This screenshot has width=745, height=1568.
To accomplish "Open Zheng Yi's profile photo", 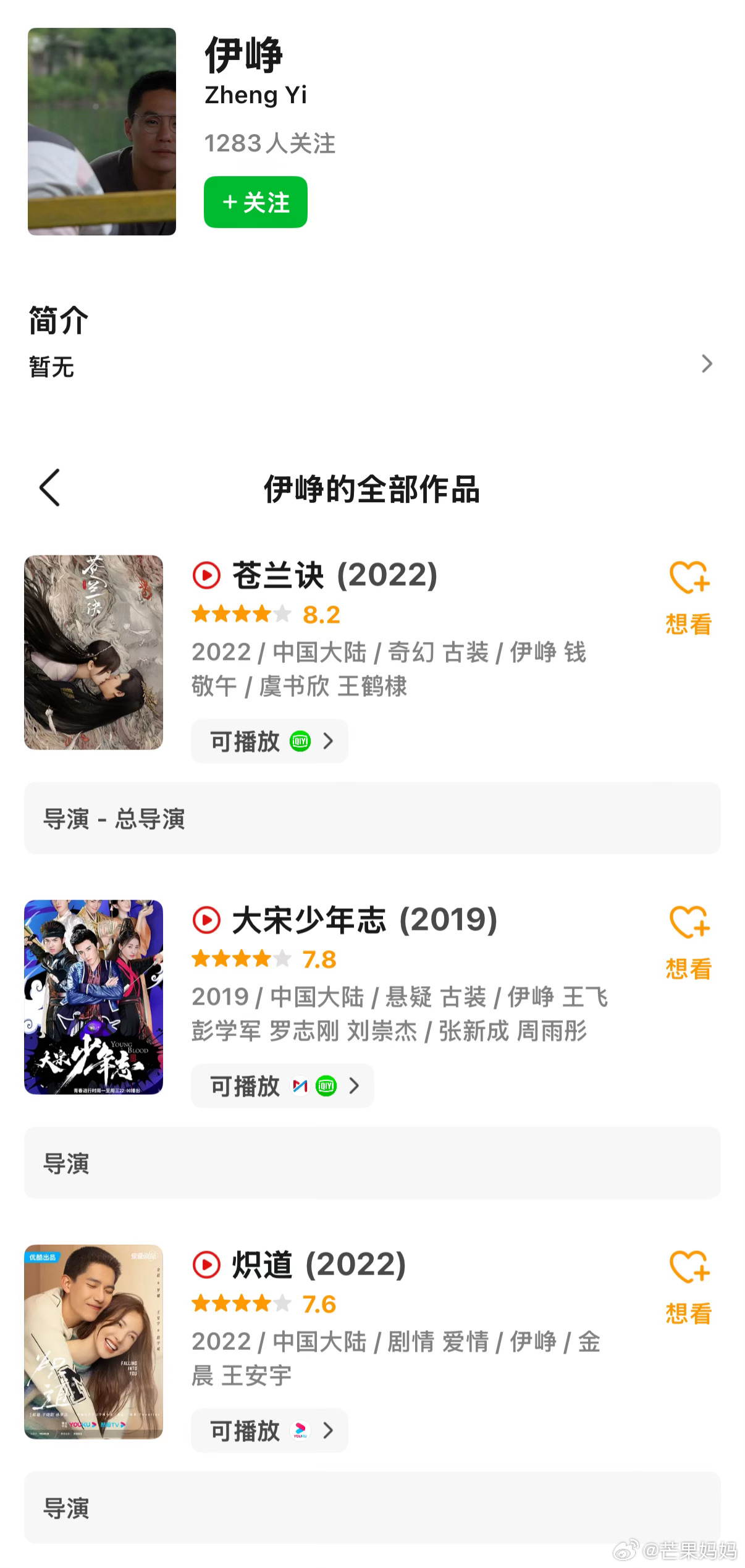I will pyautogui.click(x=102, y=131).
